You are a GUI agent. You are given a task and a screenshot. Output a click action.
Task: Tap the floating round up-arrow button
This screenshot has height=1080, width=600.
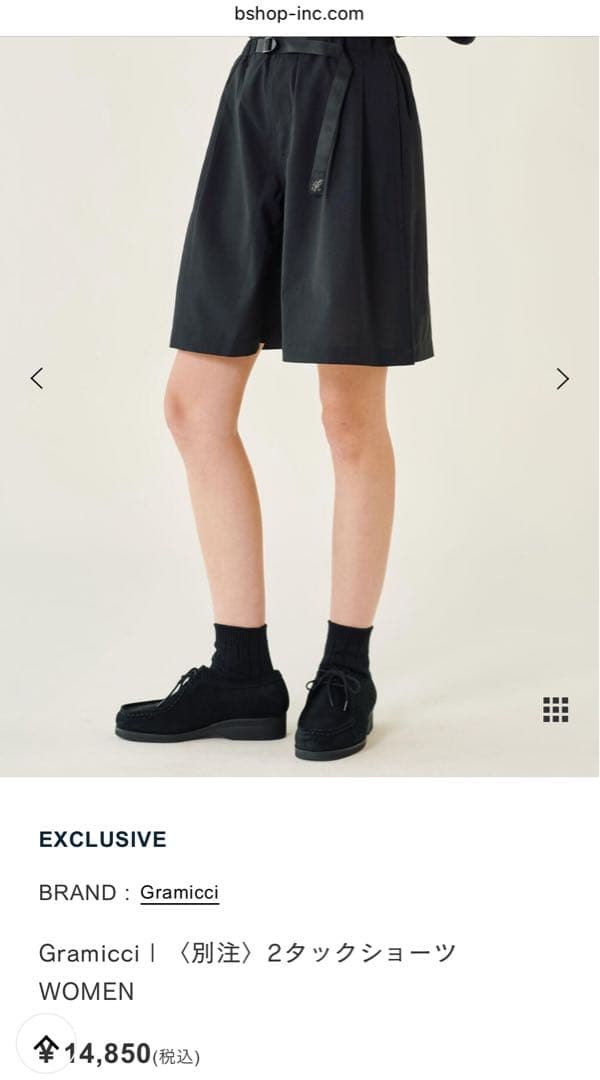[45, 1046]
